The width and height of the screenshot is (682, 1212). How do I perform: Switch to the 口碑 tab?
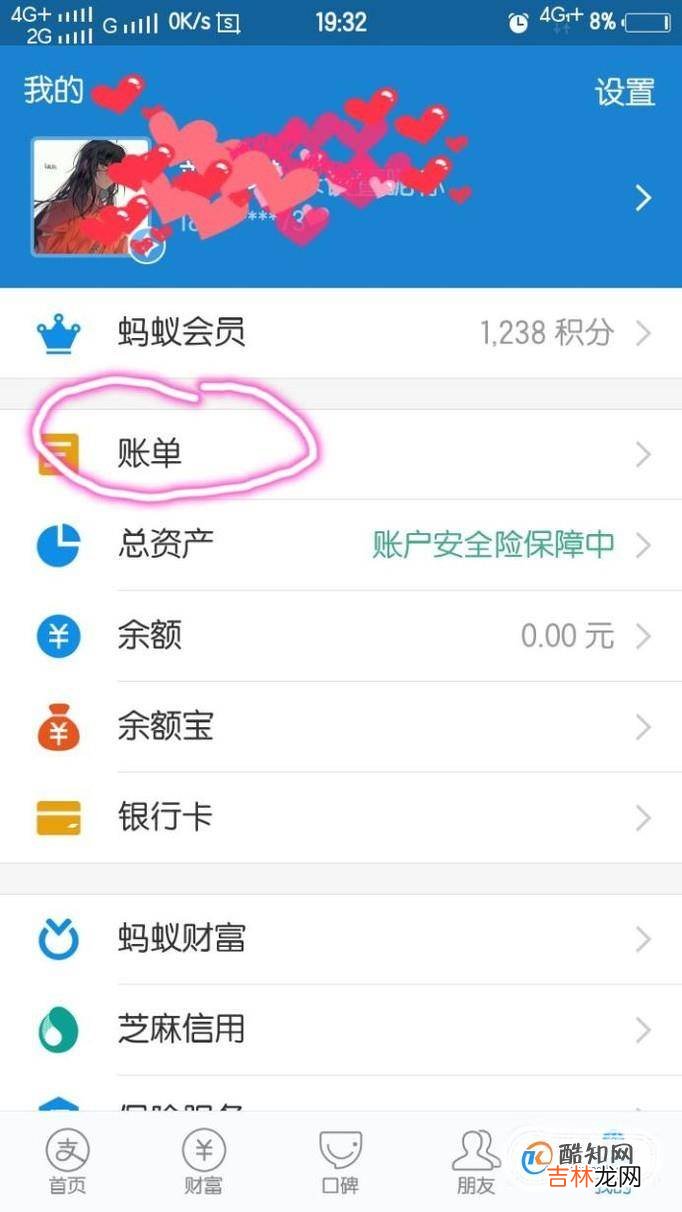340,1162
